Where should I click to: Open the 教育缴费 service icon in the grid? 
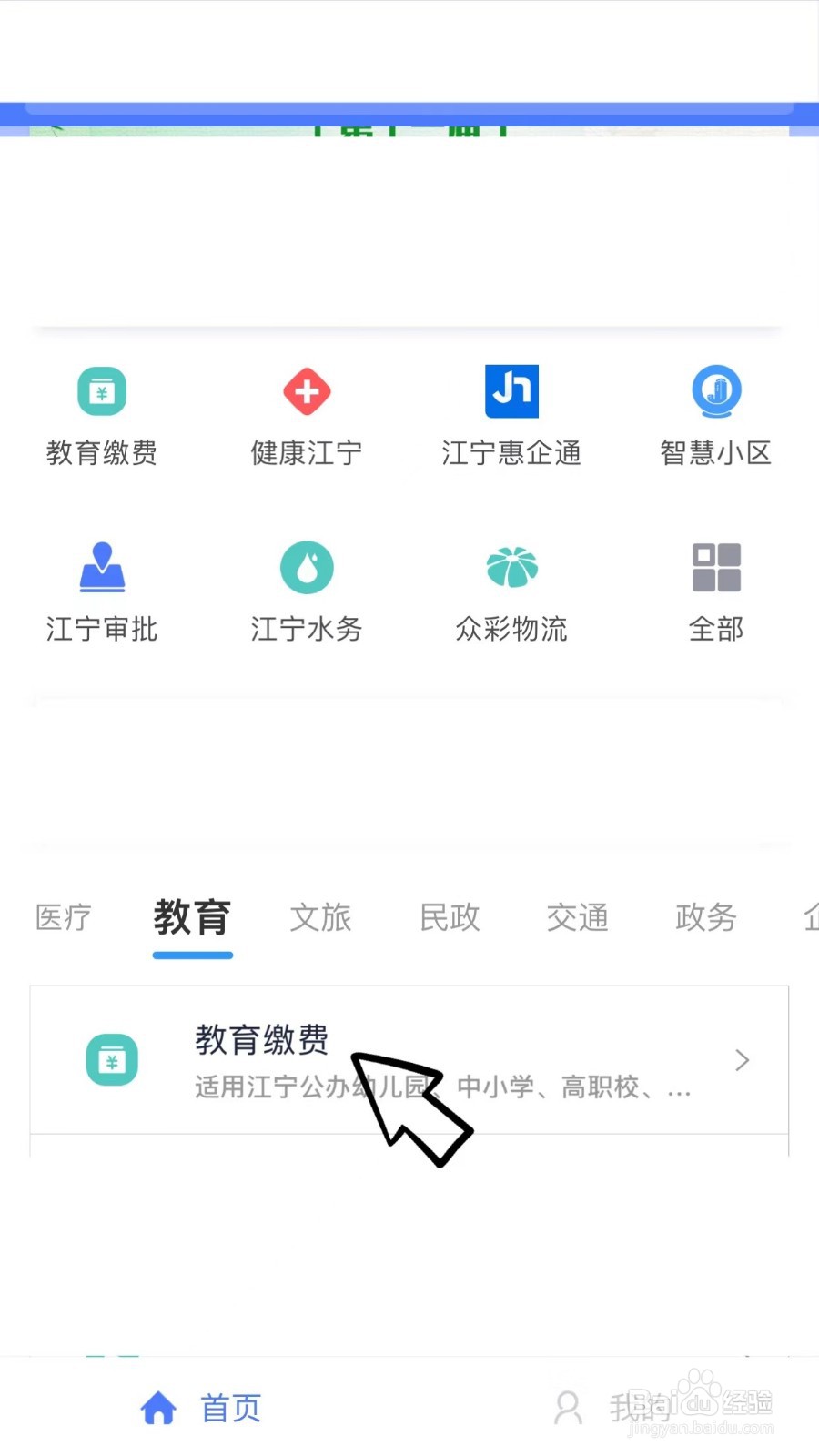pyautogui.click(x=101, y=391)
